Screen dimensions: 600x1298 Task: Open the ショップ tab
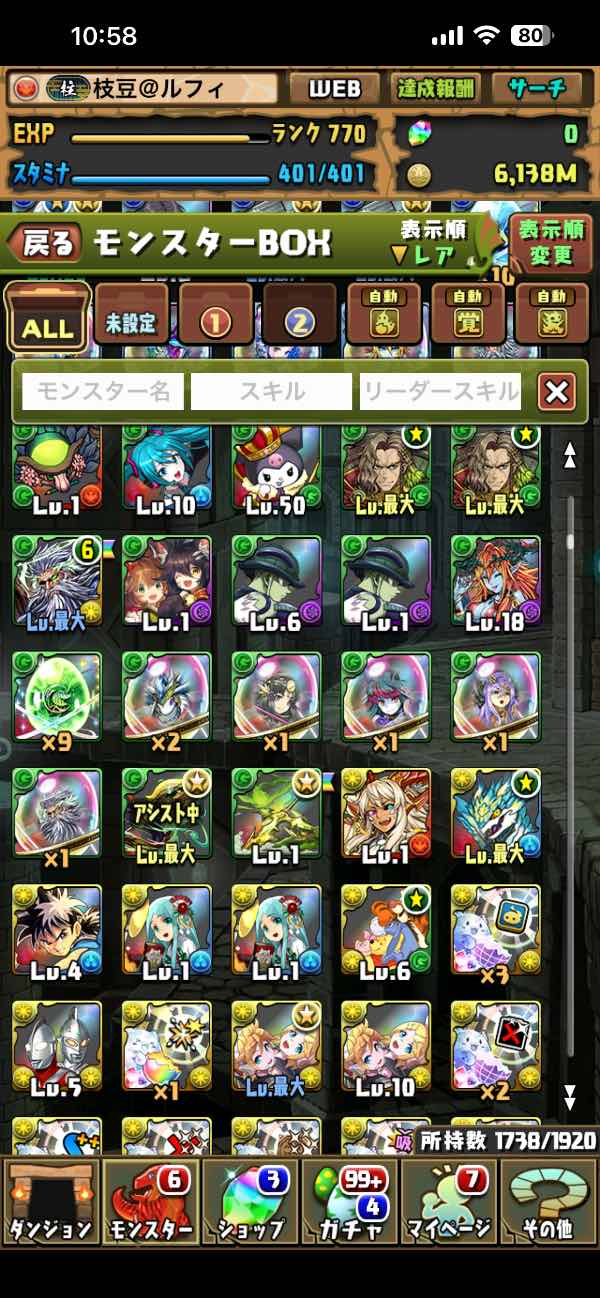[x=250, y=1201]
